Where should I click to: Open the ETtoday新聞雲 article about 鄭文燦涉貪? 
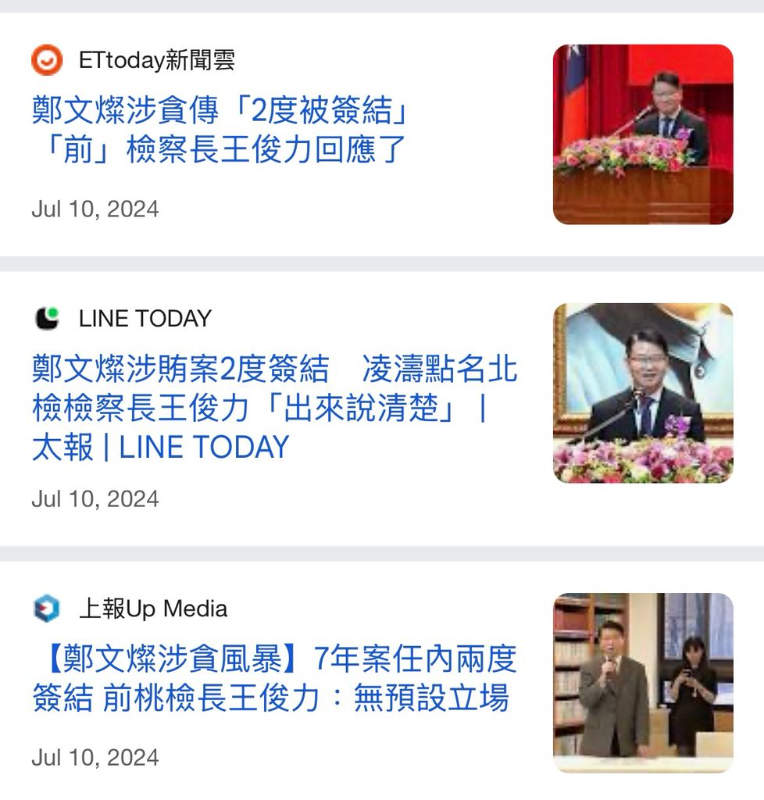pyautogui.click(x=220, y=129)
